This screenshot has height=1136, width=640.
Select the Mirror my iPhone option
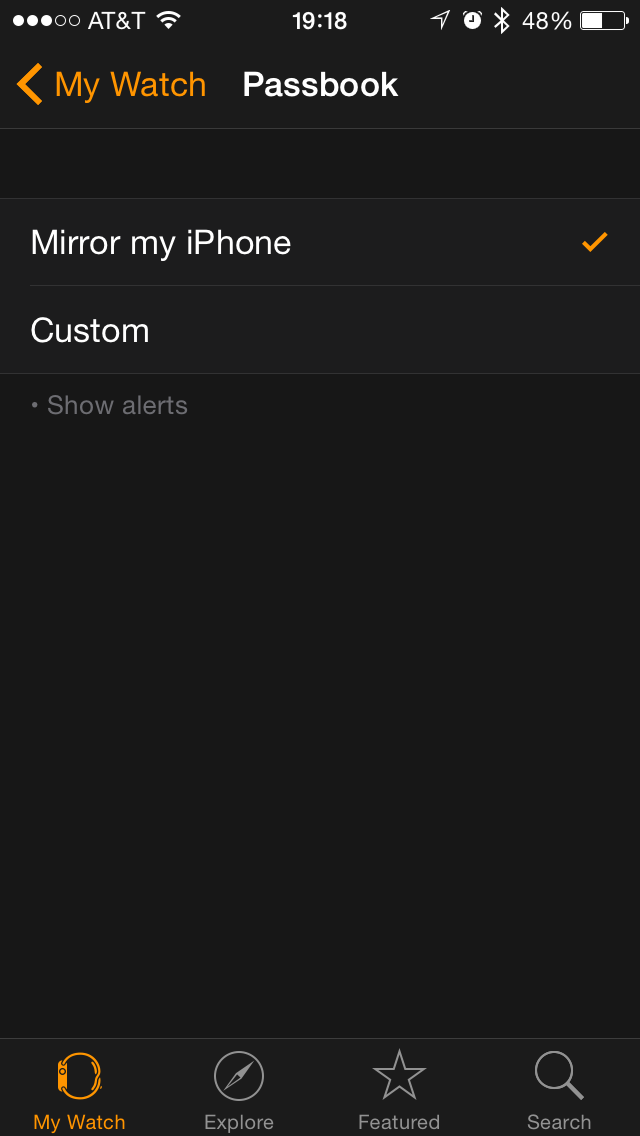click(x=320, y=242)
